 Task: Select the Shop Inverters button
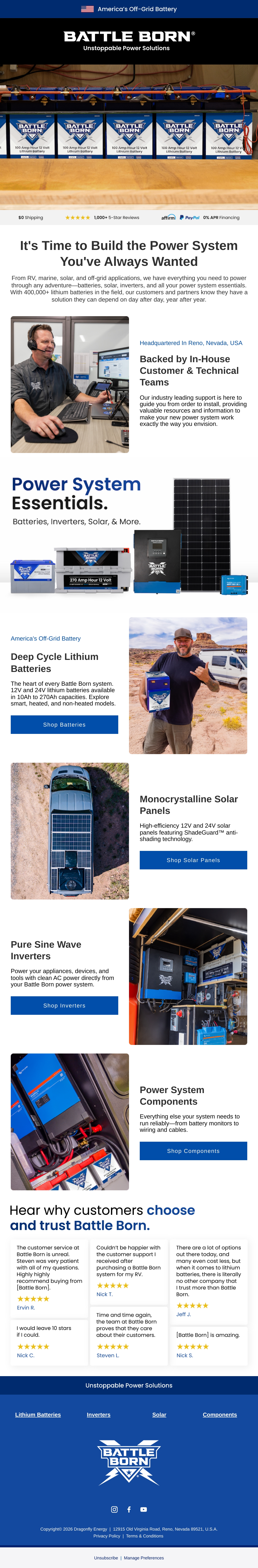[64, 1006]
